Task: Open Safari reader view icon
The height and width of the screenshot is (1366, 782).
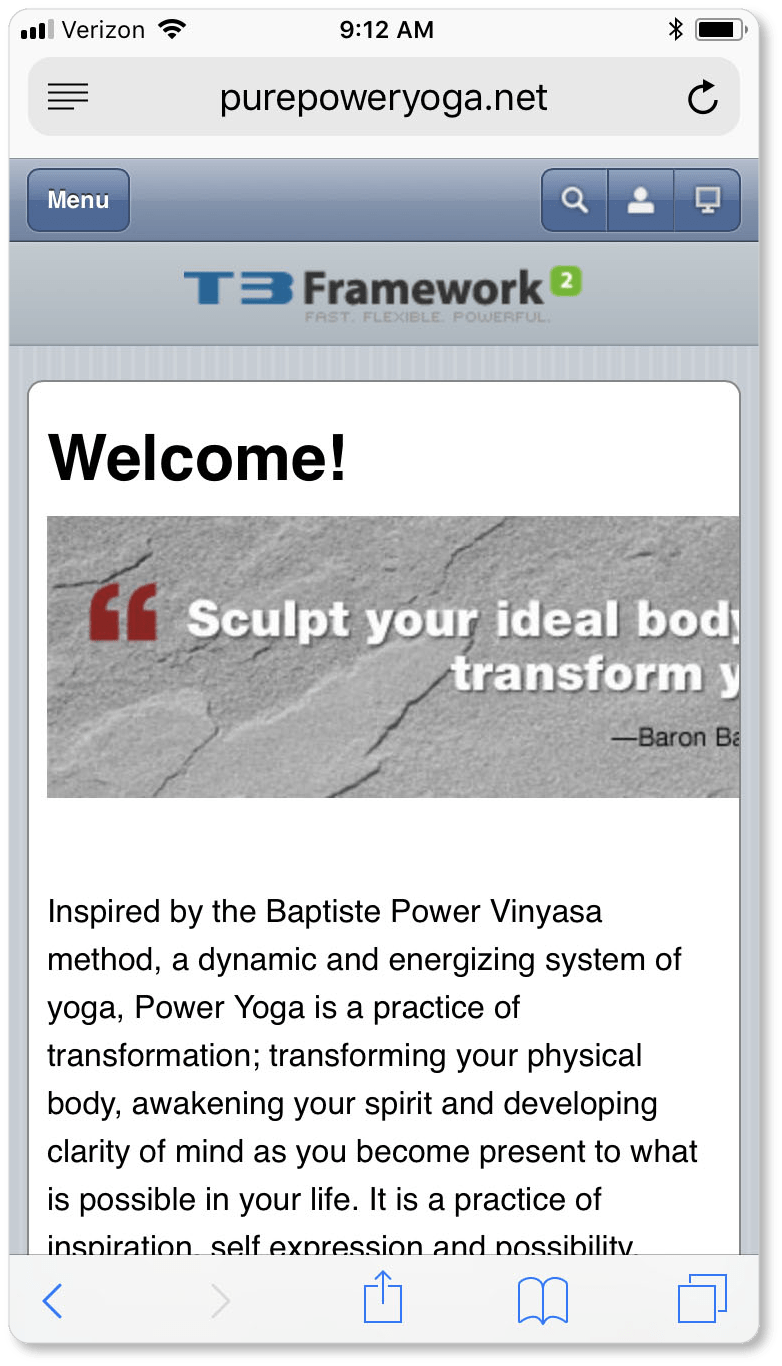Action: coord(68,98)
